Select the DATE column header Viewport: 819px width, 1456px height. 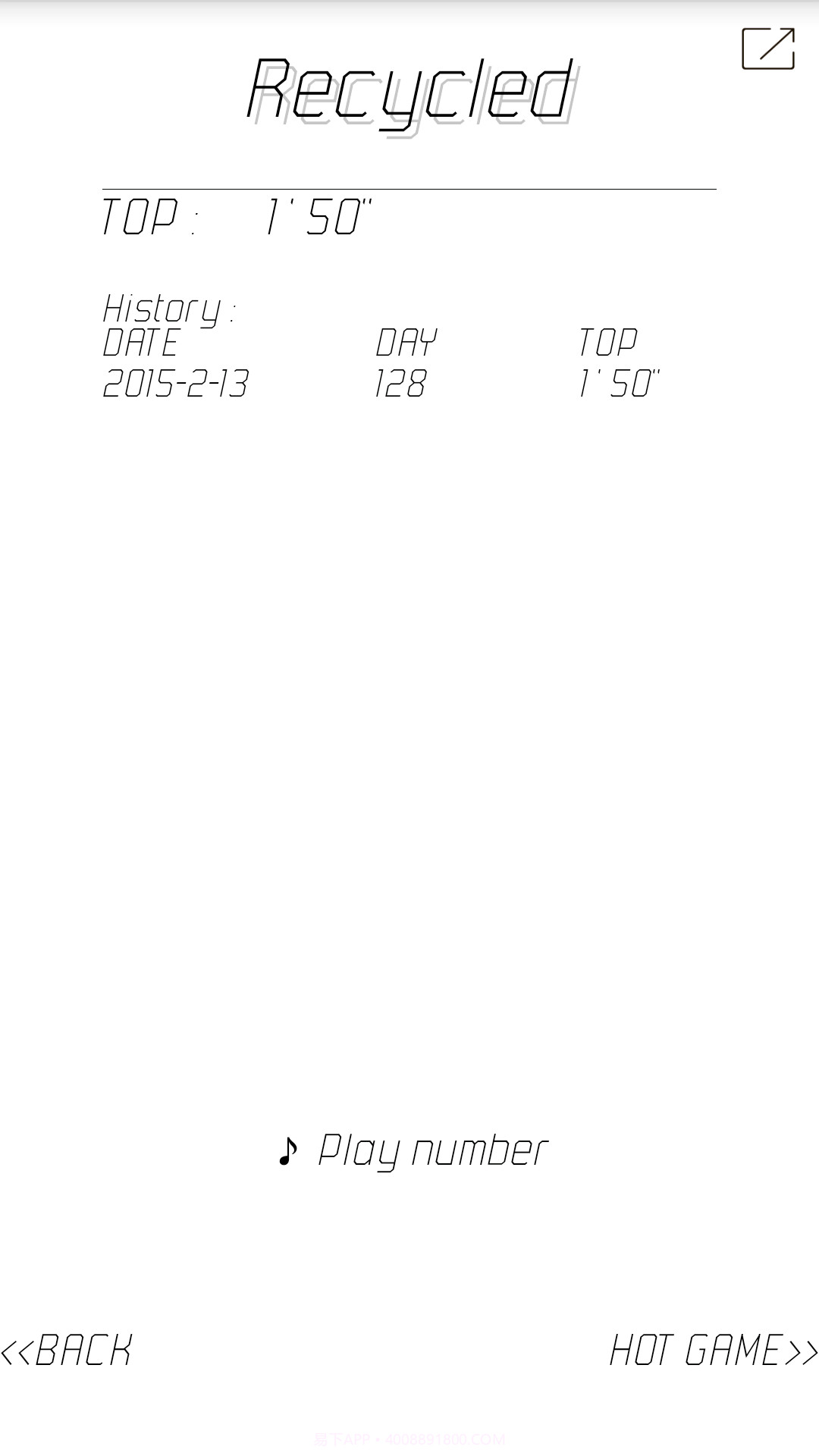coord(140,344)
